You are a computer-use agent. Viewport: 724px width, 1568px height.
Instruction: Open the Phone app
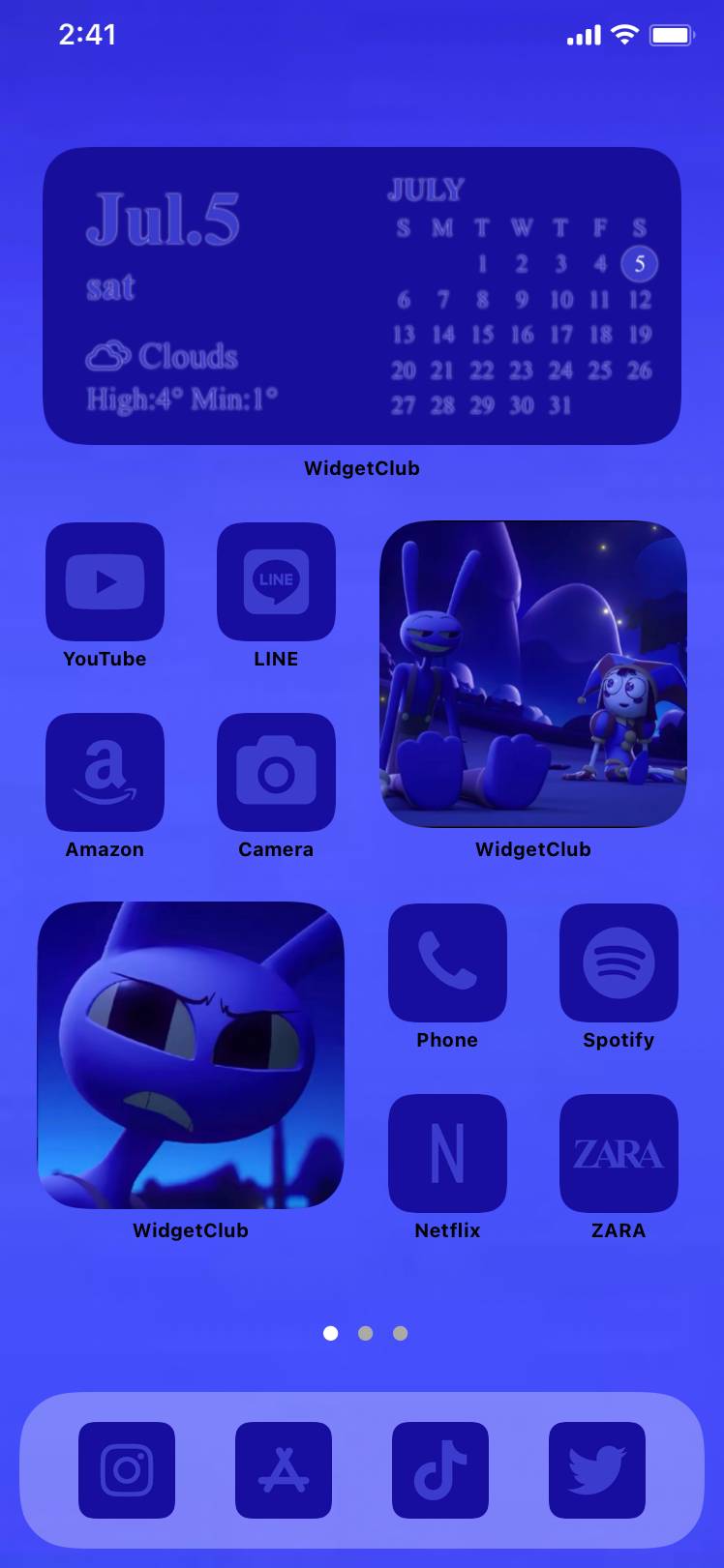coord(447,962)
